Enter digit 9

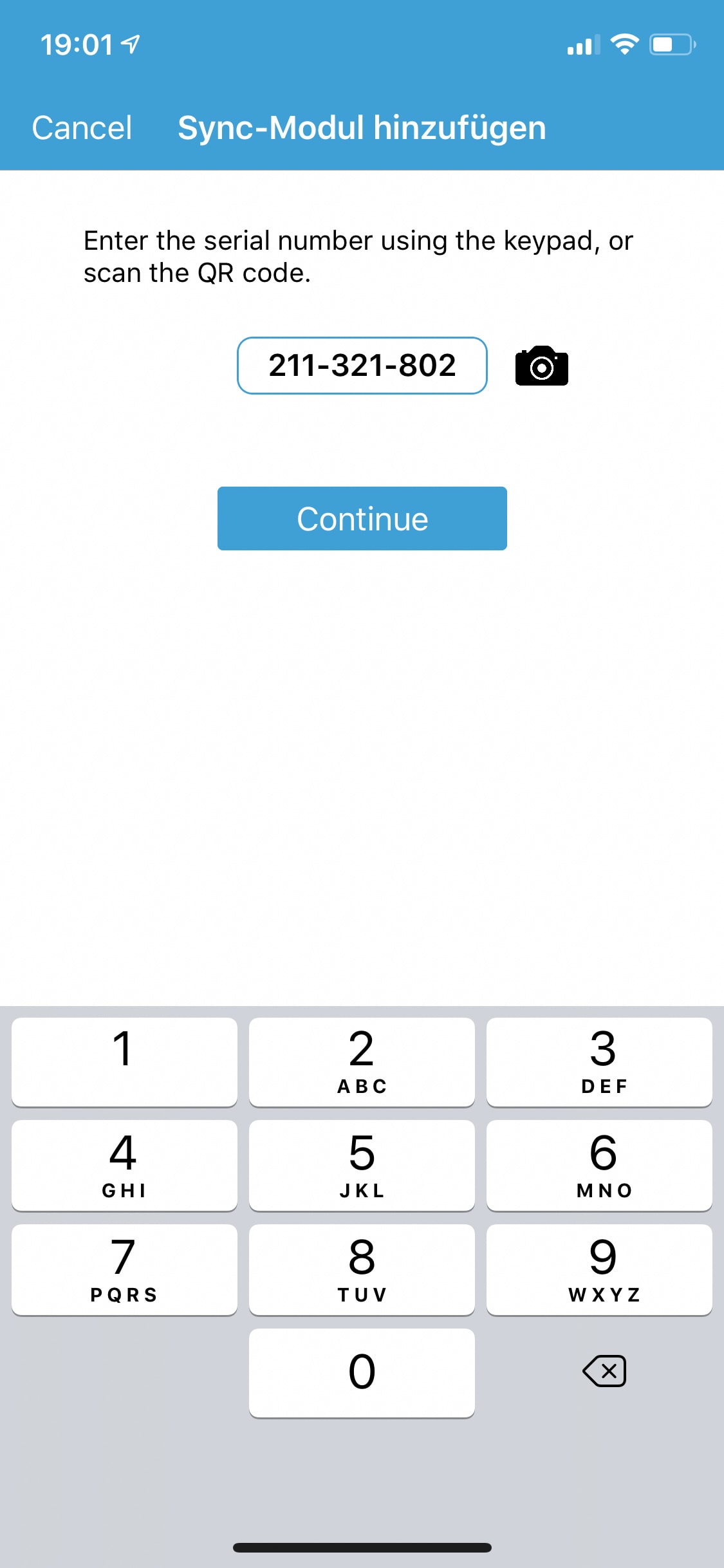pos(599,1270)
